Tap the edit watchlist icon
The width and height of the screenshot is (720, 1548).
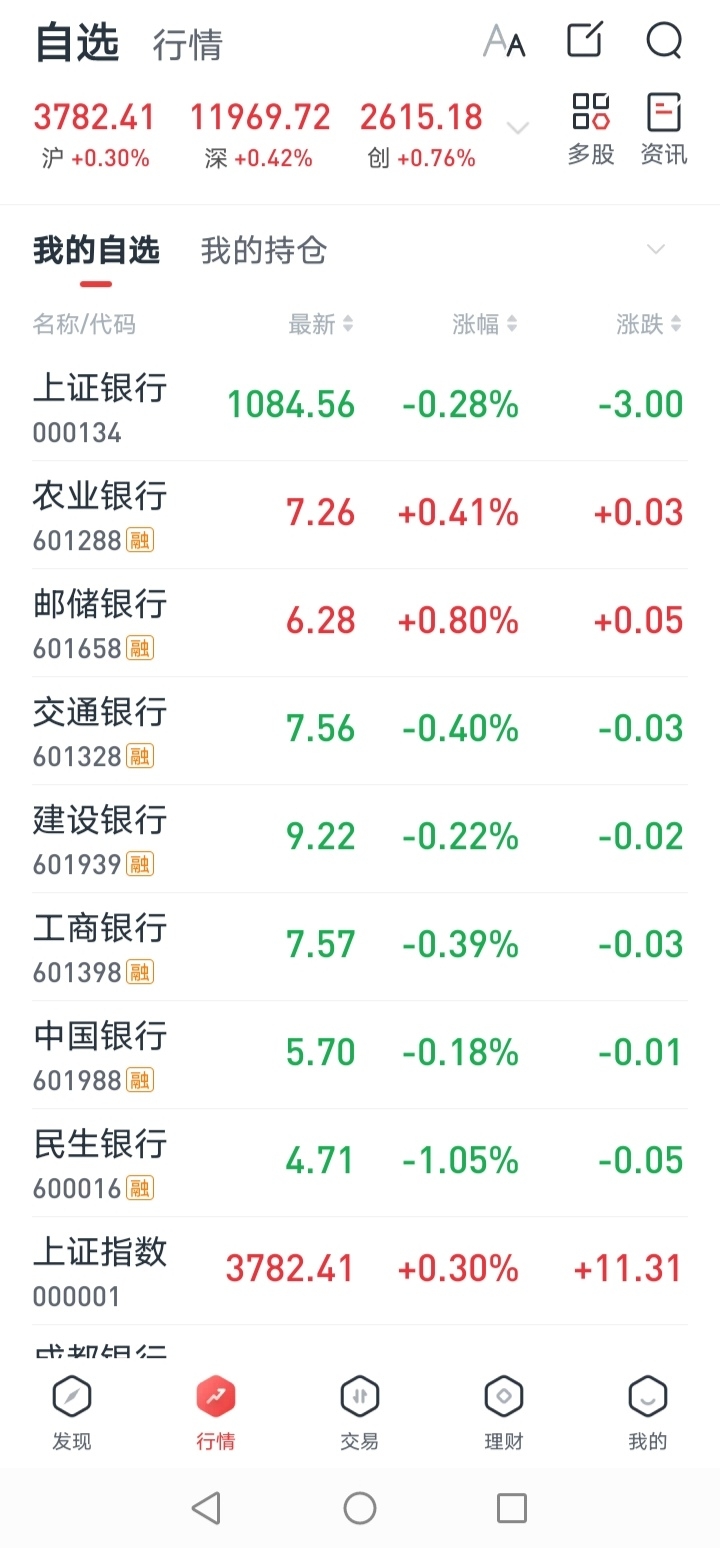(x=585, y=40)
